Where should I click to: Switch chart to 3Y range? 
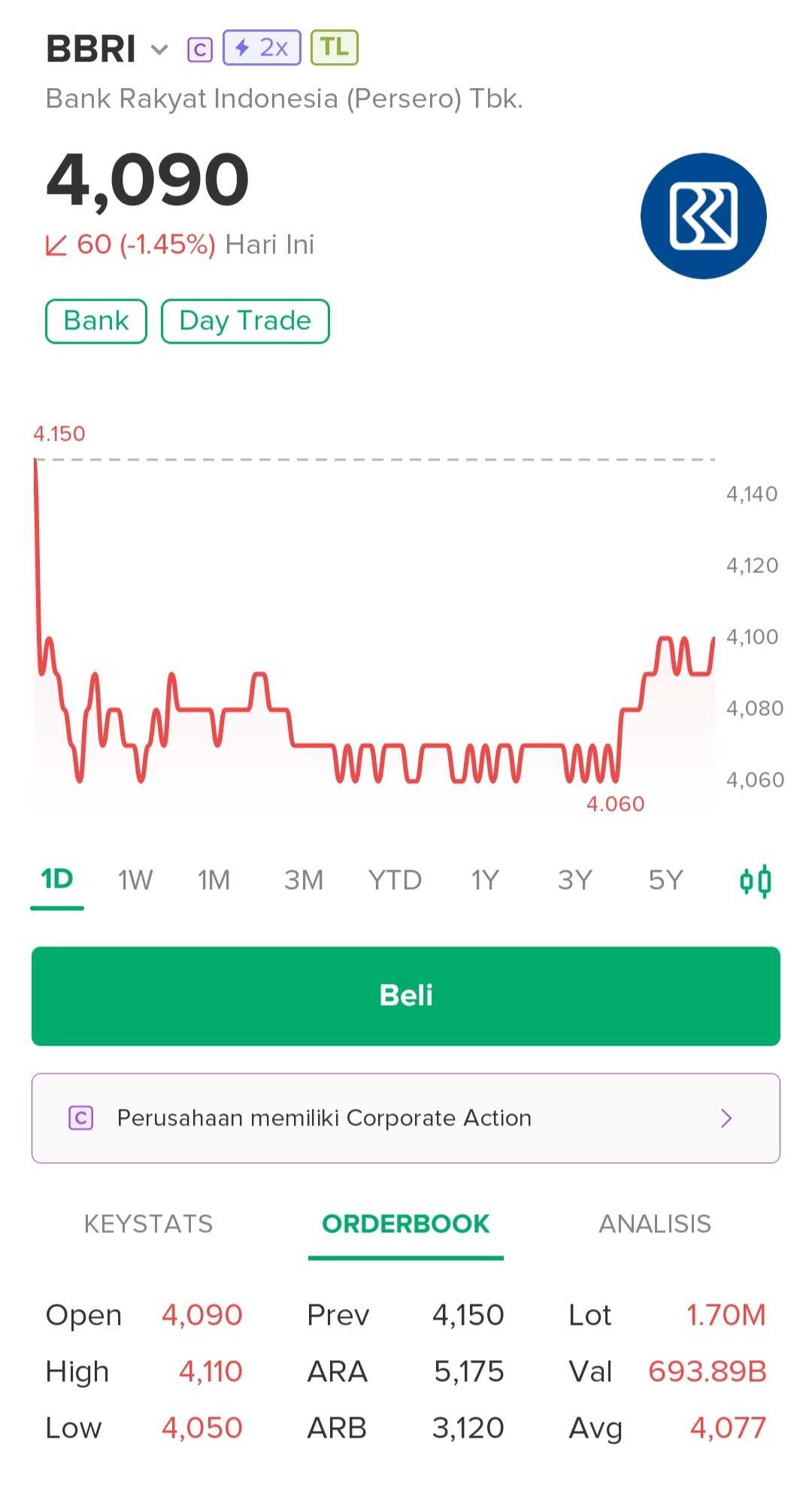[x=575, y=880]
